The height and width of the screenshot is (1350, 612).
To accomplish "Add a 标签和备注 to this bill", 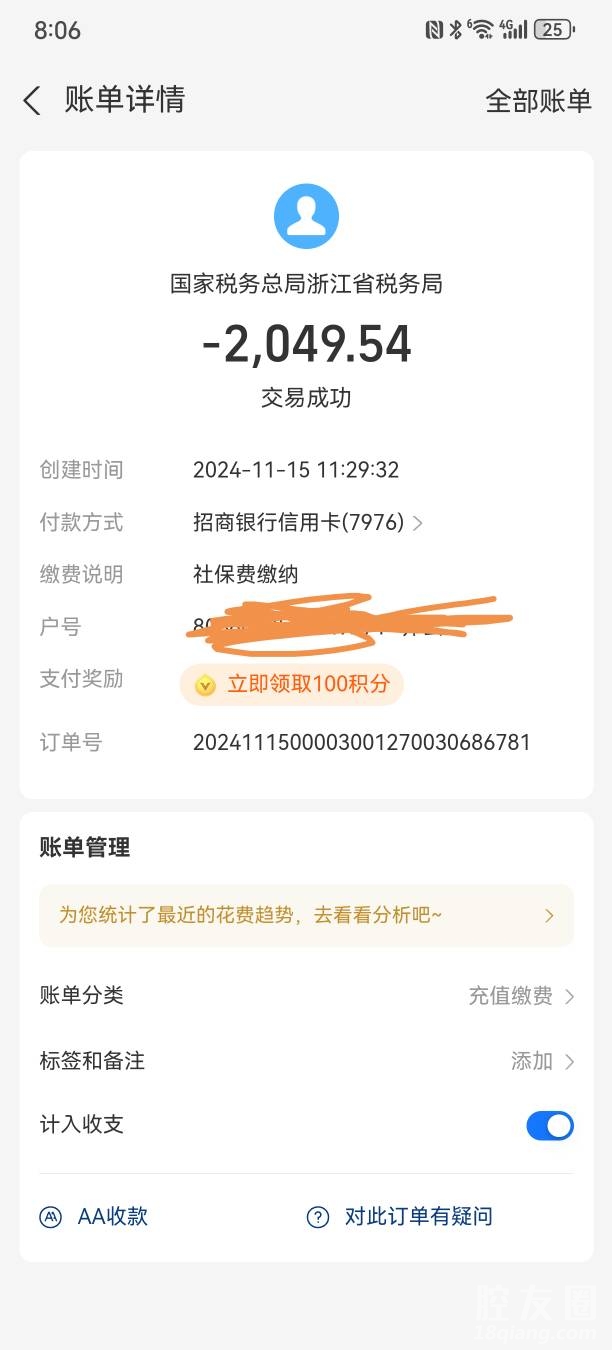I will [x=541, y=1061].
